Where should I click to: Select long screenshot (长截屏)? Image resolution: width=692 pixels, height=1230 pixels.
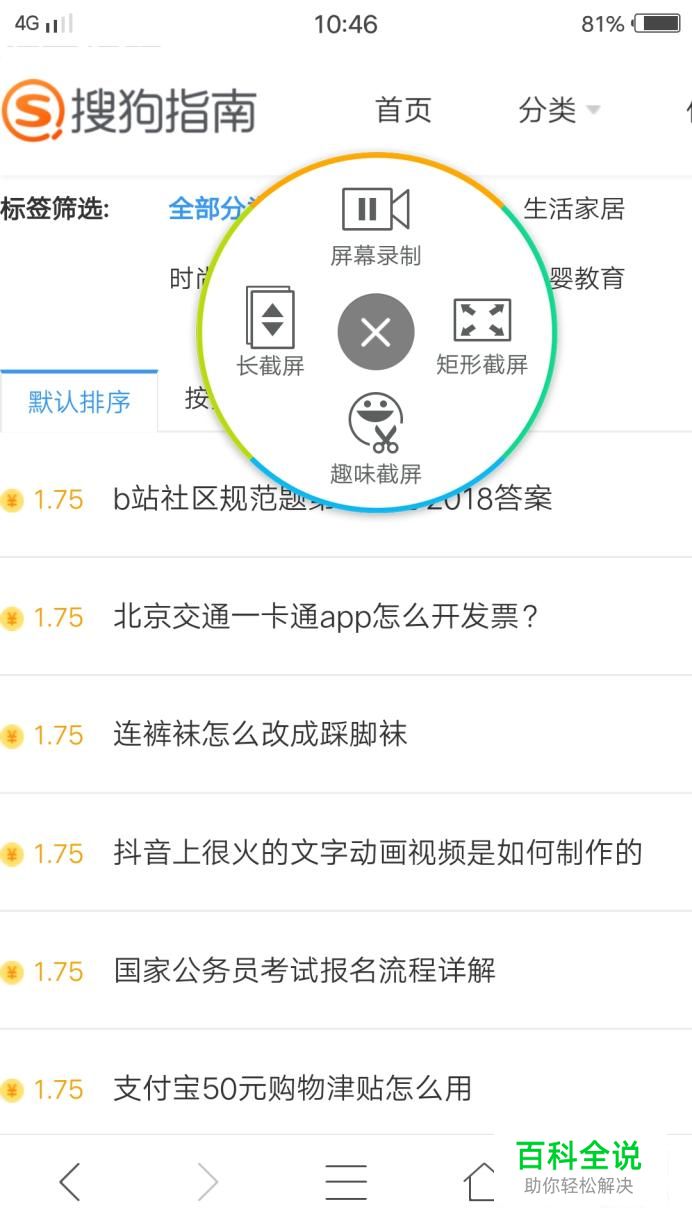[270, 332]
